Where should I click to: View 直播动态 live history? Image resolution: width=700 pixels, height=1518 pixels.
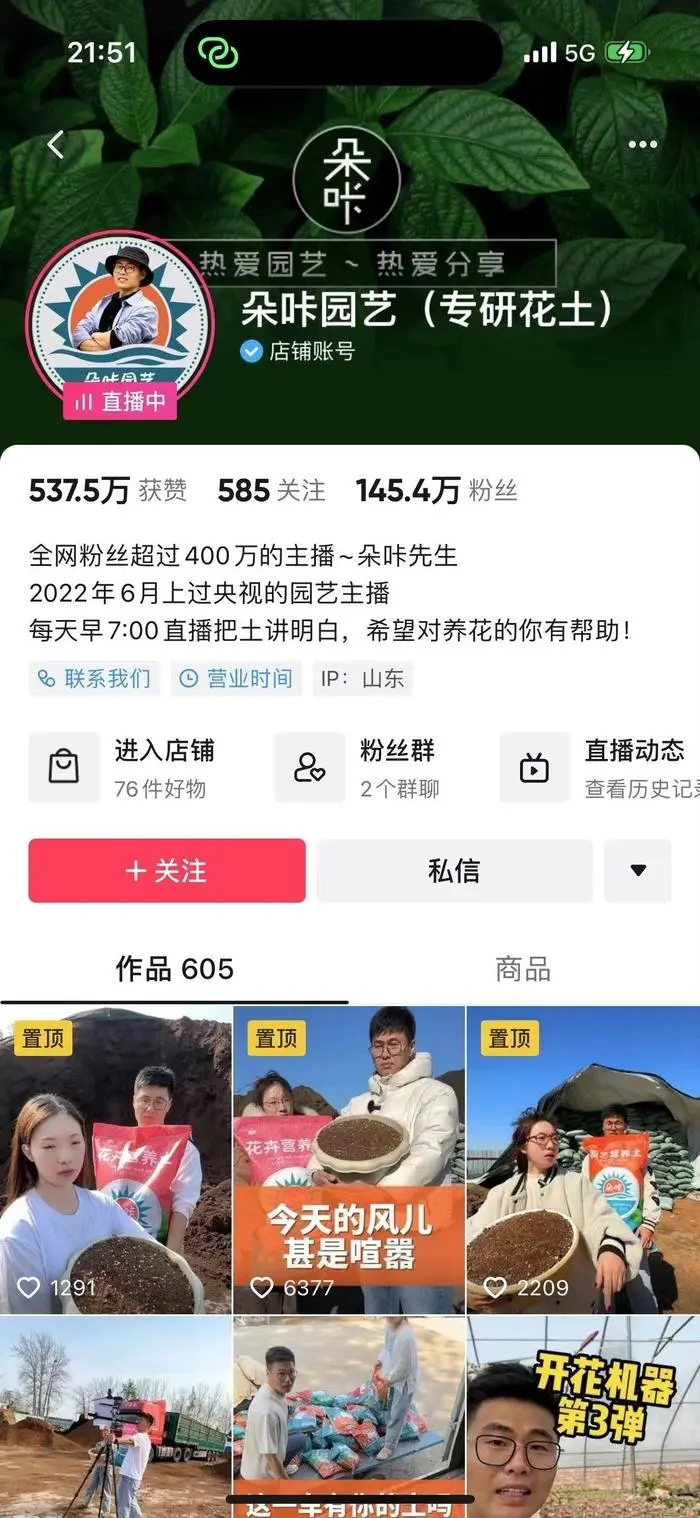tap(600, 767)
